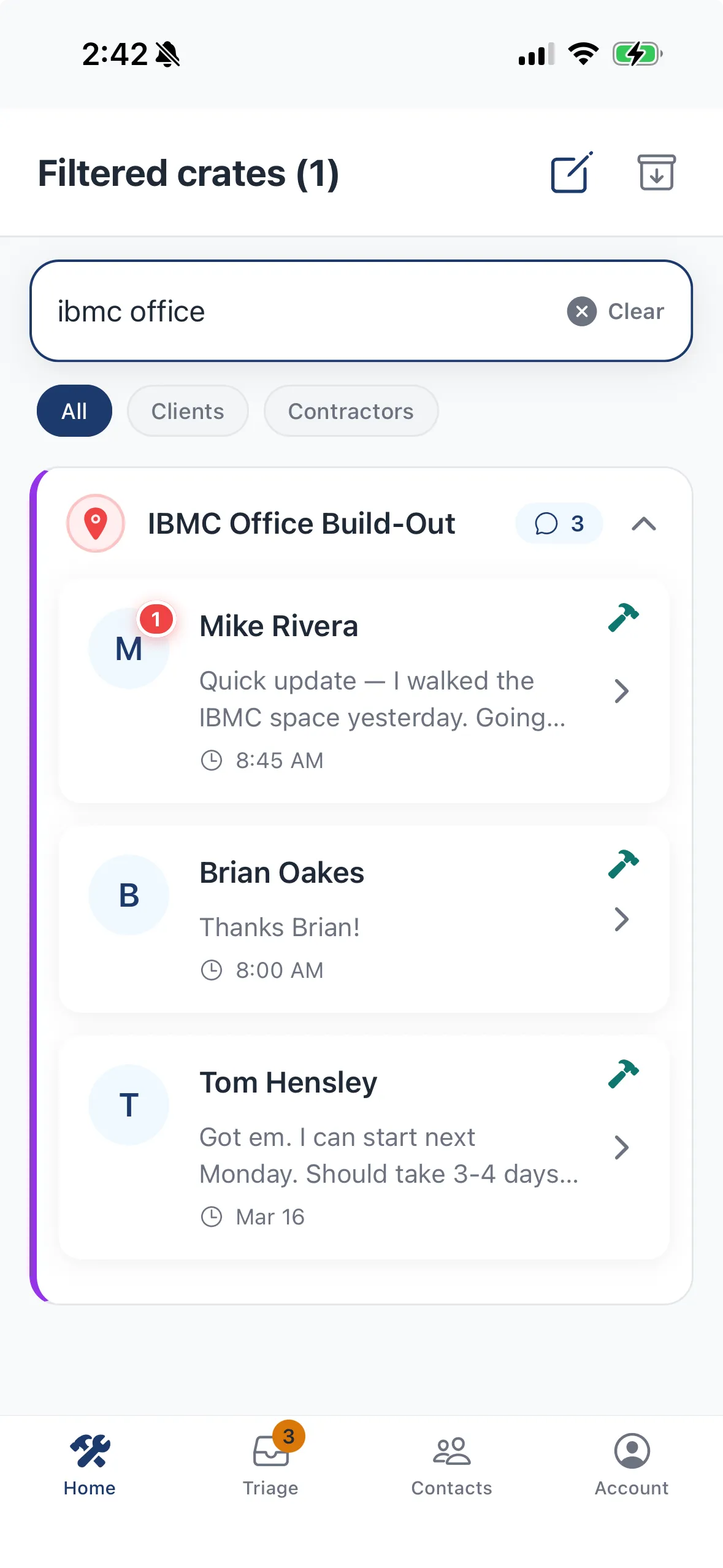Open the compose/new crate icon
The image size is (723, 1568).
[570, 174]
